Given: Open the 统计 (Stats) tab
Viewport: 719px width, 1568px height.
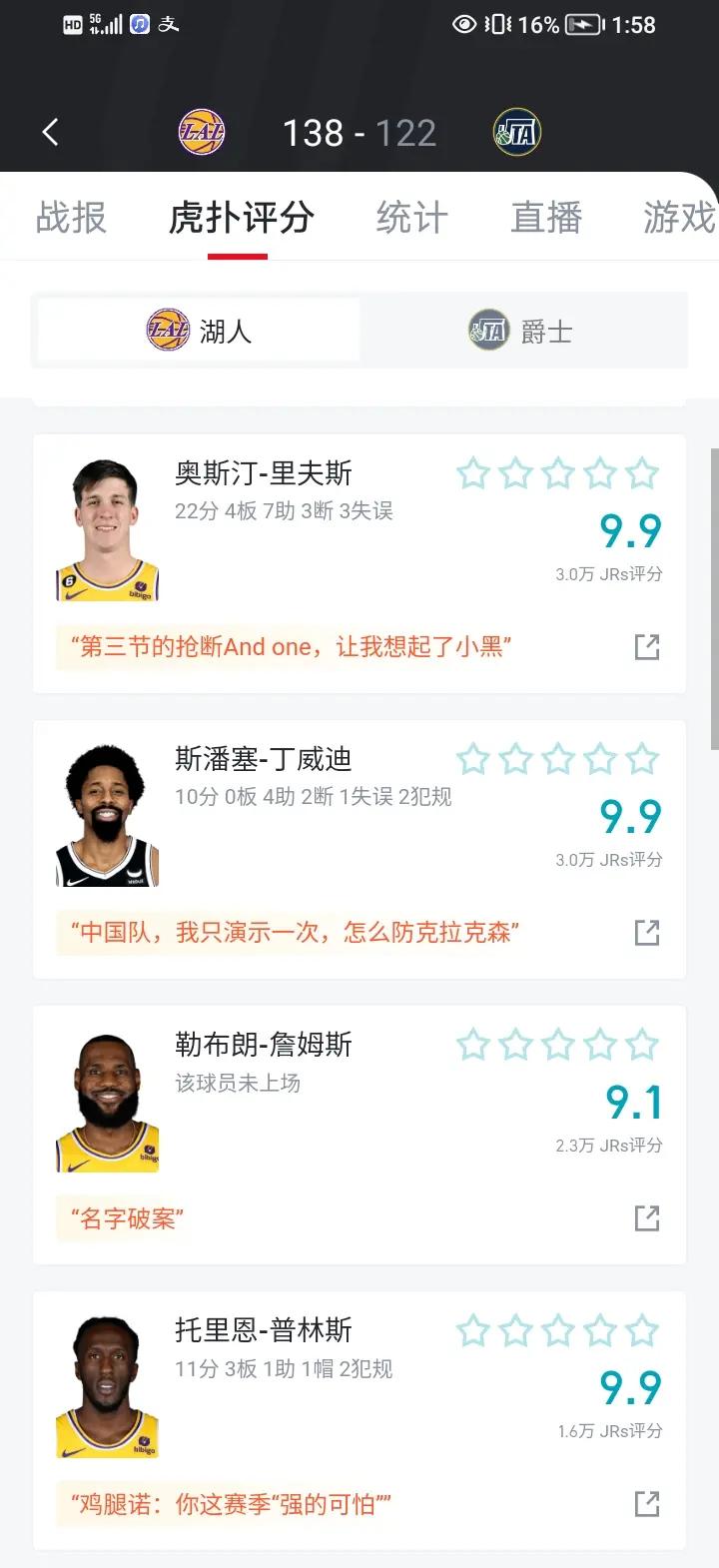Looking at the screenshot, I should click(x=410, y=218).
